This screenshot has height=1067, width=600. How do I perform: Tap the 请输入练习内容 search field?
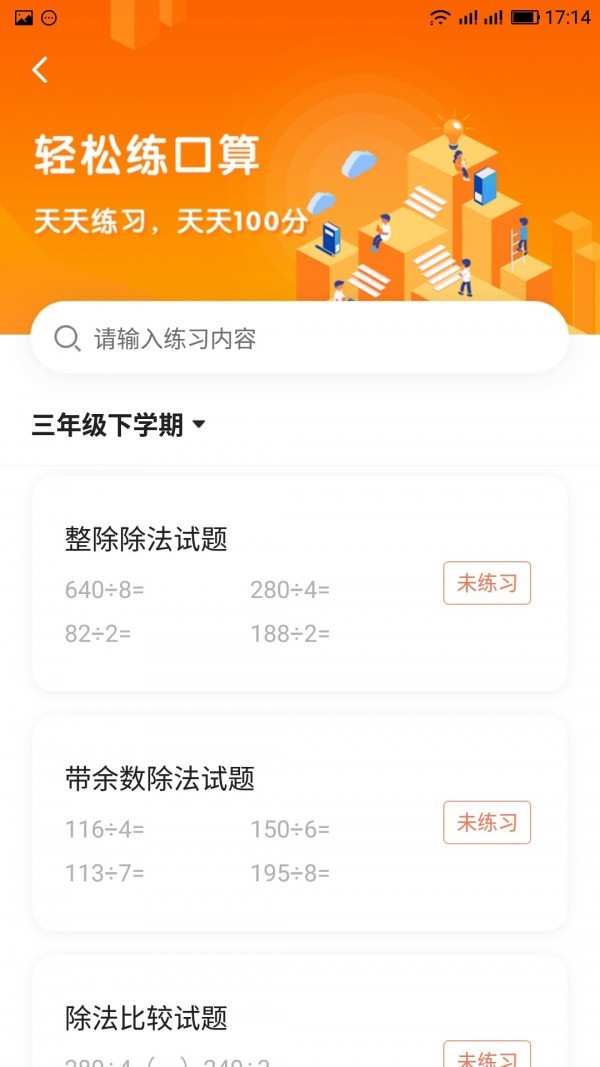coord(300,338)
